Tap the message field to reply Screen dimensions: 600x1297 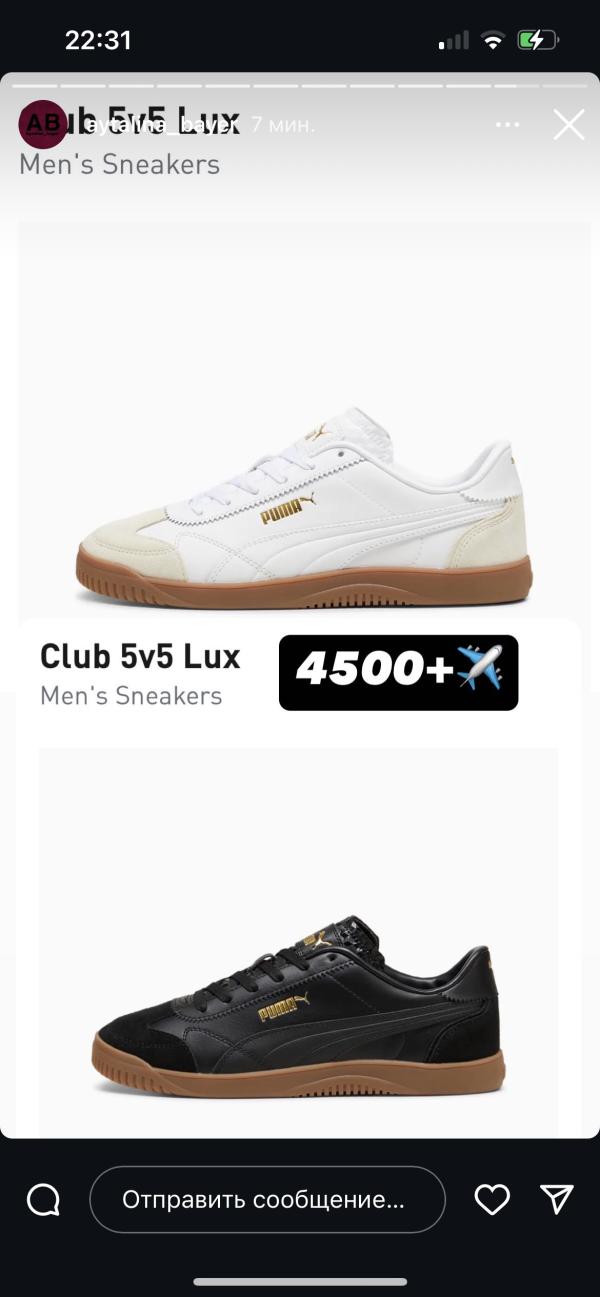[267, 1199]
